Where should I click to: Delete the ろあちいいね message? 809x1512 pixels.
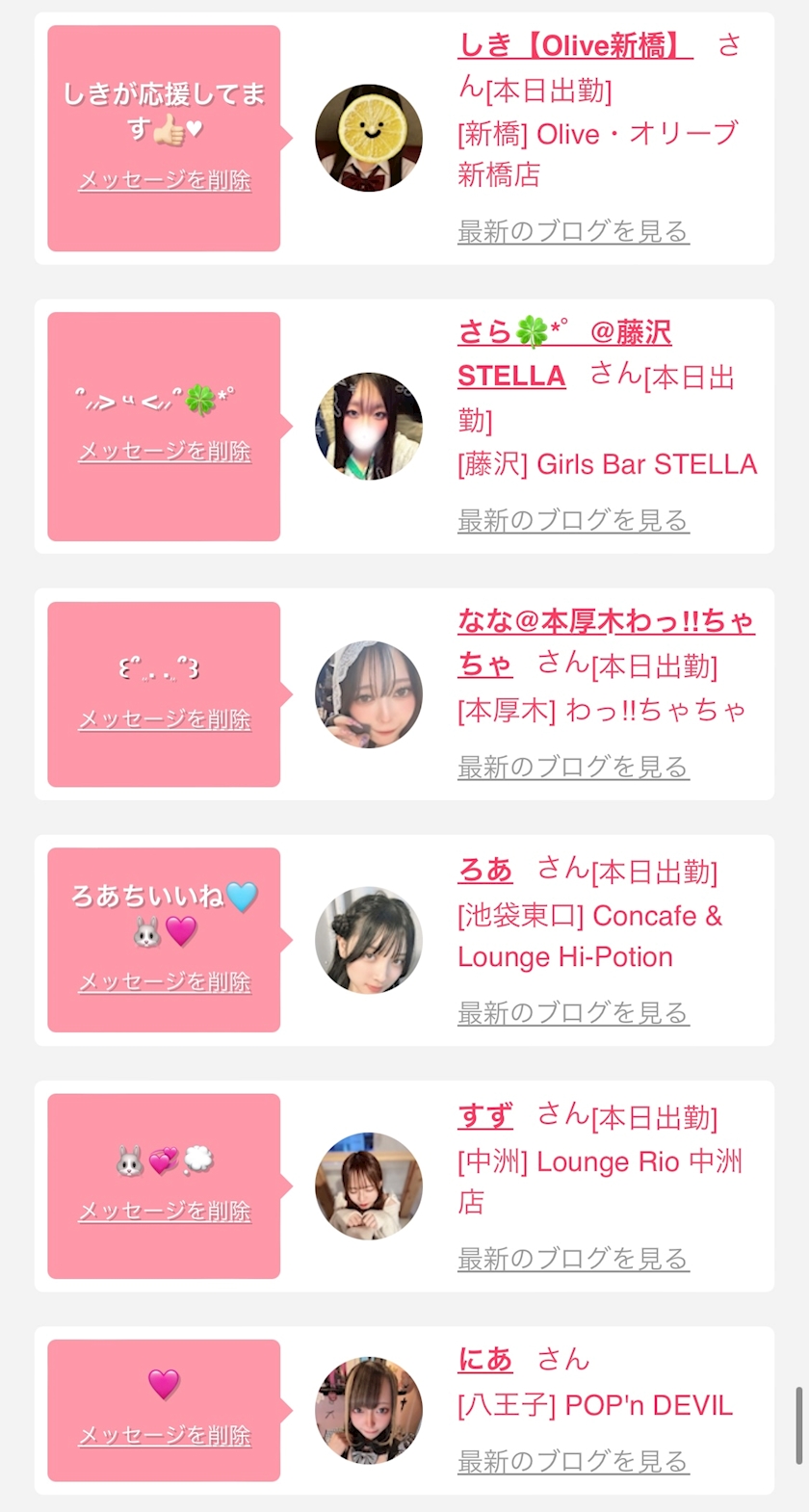(x=165, y=981)
